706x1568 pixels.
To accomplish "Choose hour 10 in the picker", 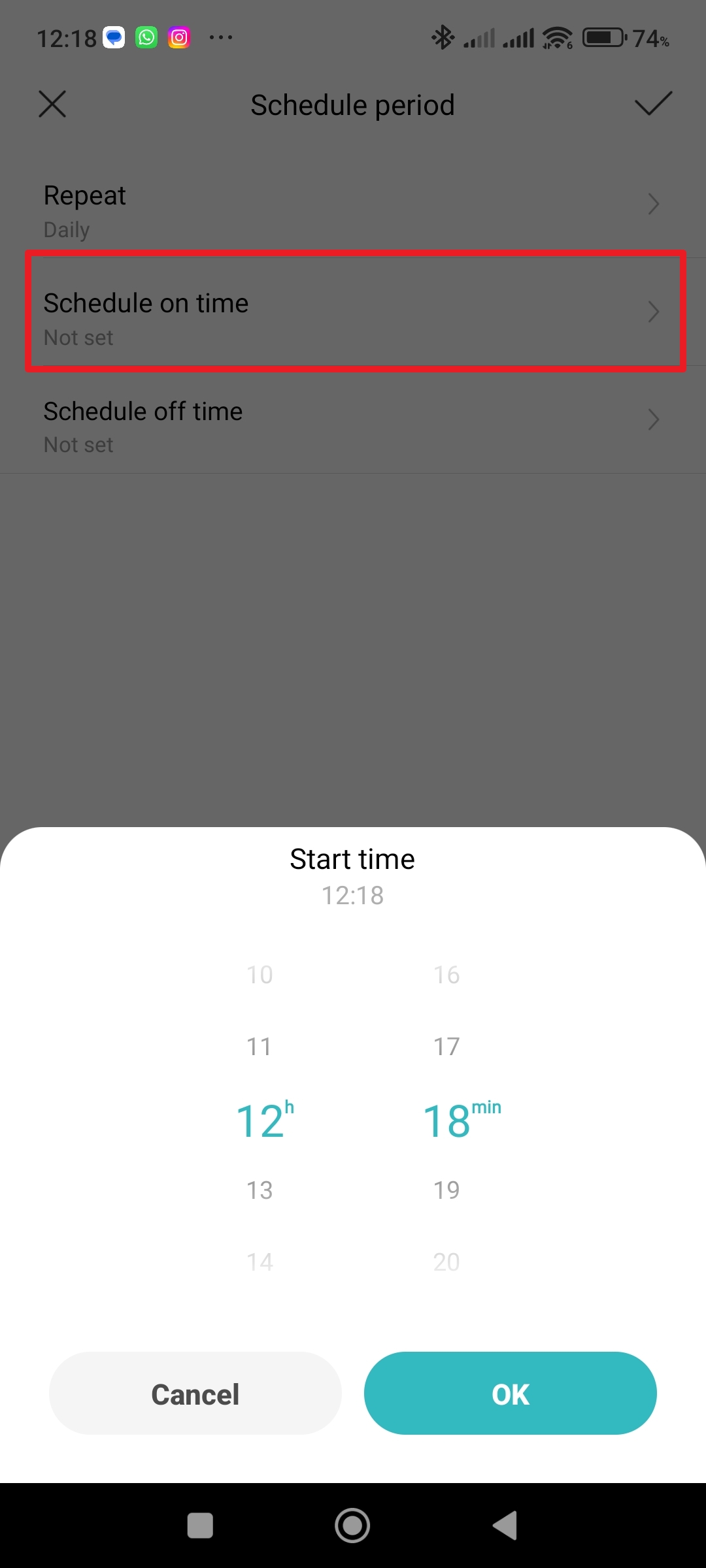I will pyautogui.click(x=260, y=975).
